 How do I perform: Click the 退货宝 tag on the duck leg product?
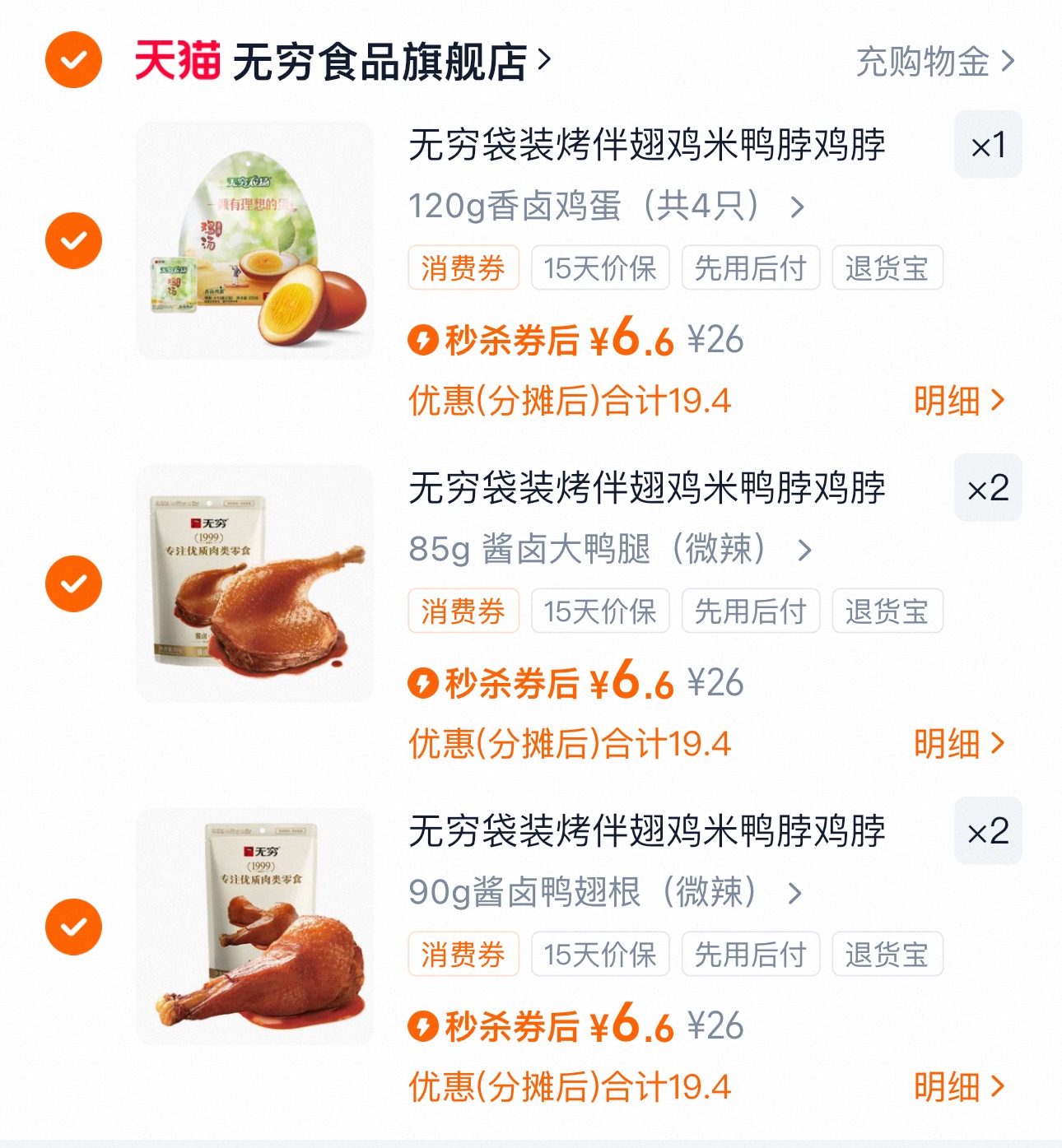tap(887, 611)
